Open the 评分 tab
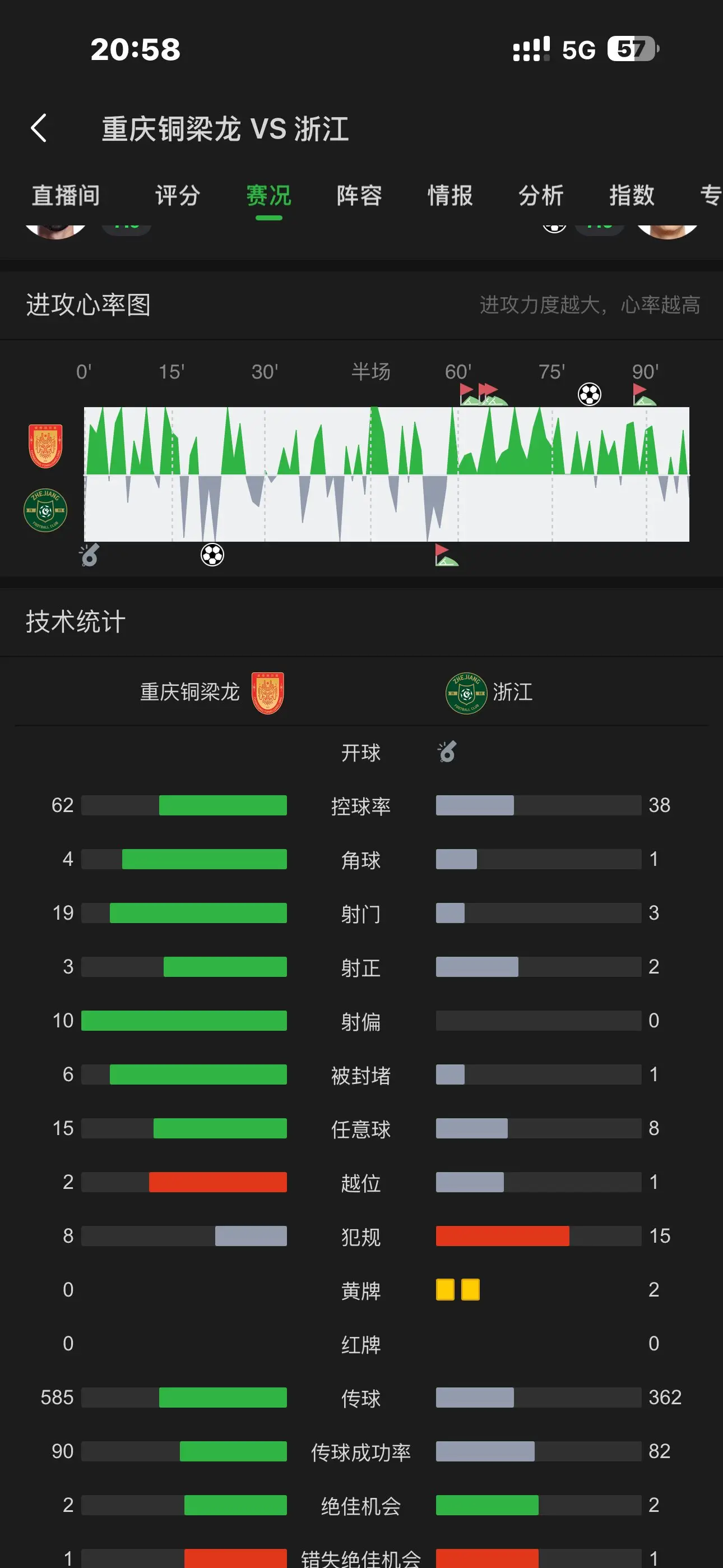This screenshot has height=1568, width=723. (x=178, y=195)
